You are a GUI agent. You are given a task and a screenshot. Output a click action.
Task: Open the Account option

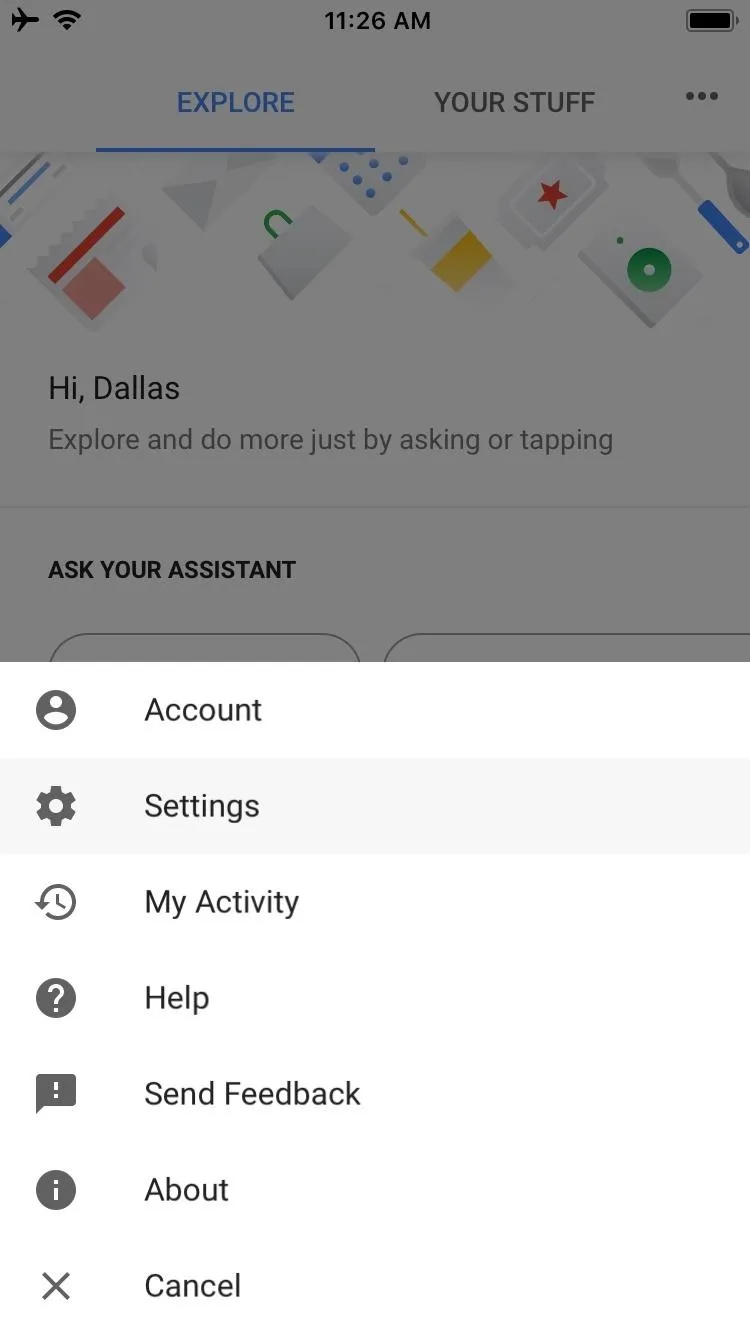coord(375,710)
